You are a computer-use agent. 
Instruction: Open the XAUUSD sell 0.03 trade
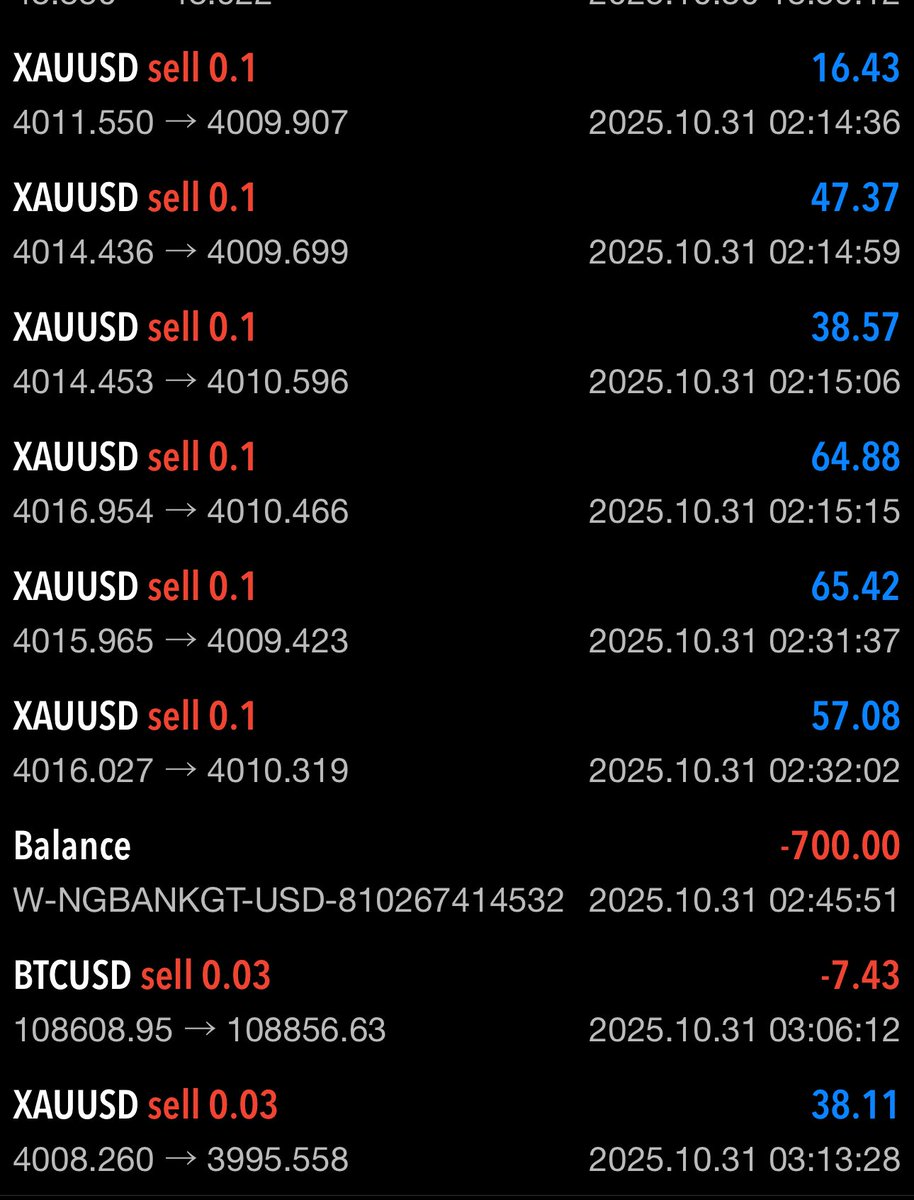coord(456,1132)
